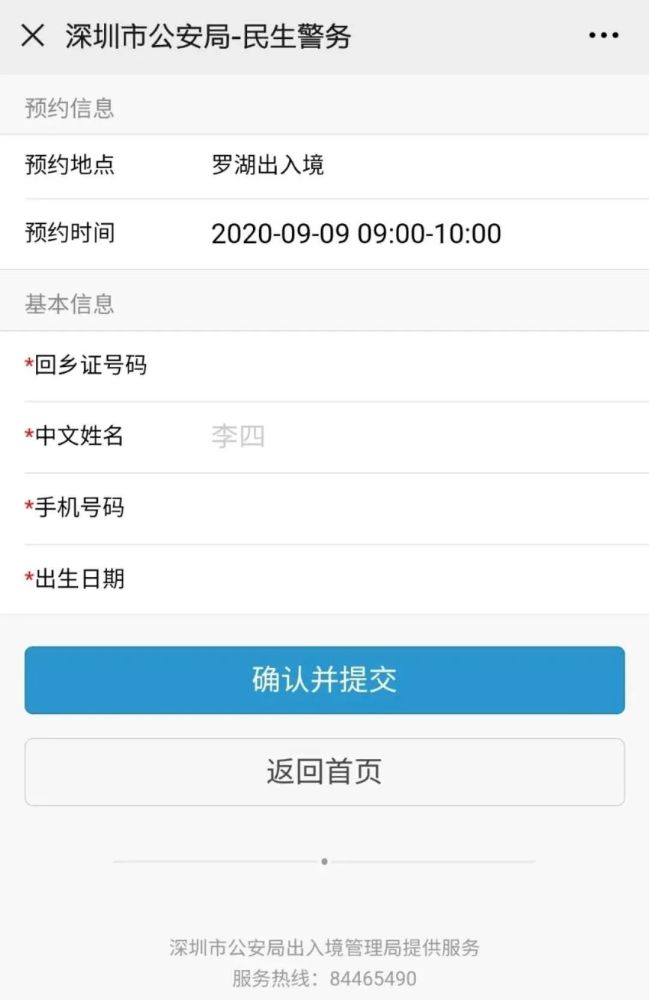Submit the form with 确认并提交
Image resolution: width=649 pixels, height=1000 pixels.
pos(324,680)
